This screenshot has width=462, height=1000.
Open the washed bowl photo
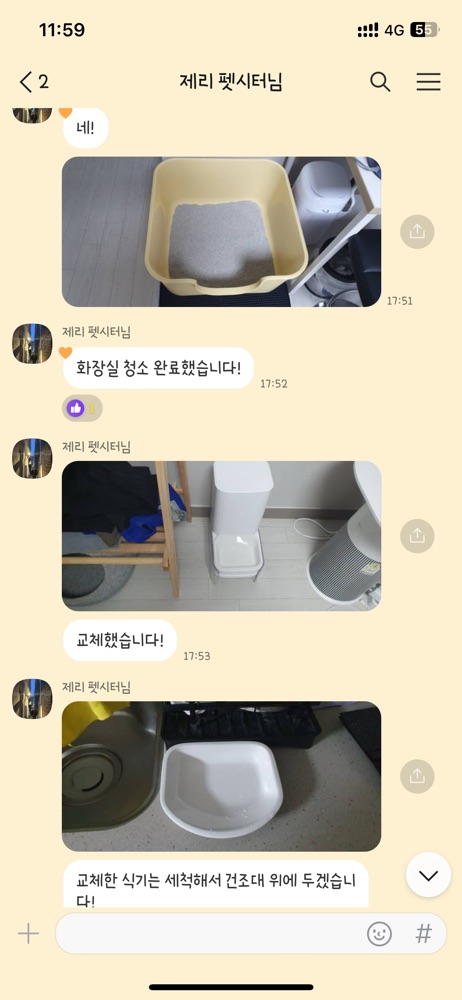[x=221, y=777]
